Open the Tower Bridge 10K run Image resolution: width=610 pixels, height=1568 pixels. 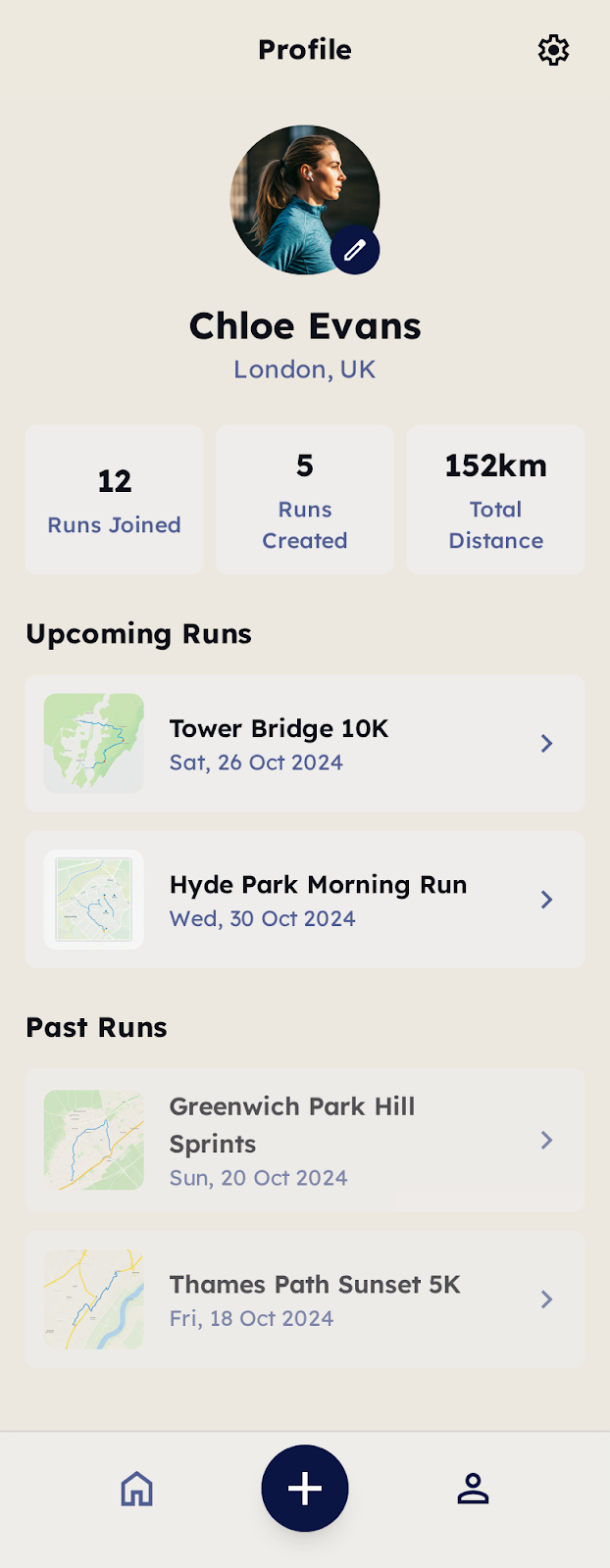click(x=304, y=743)
